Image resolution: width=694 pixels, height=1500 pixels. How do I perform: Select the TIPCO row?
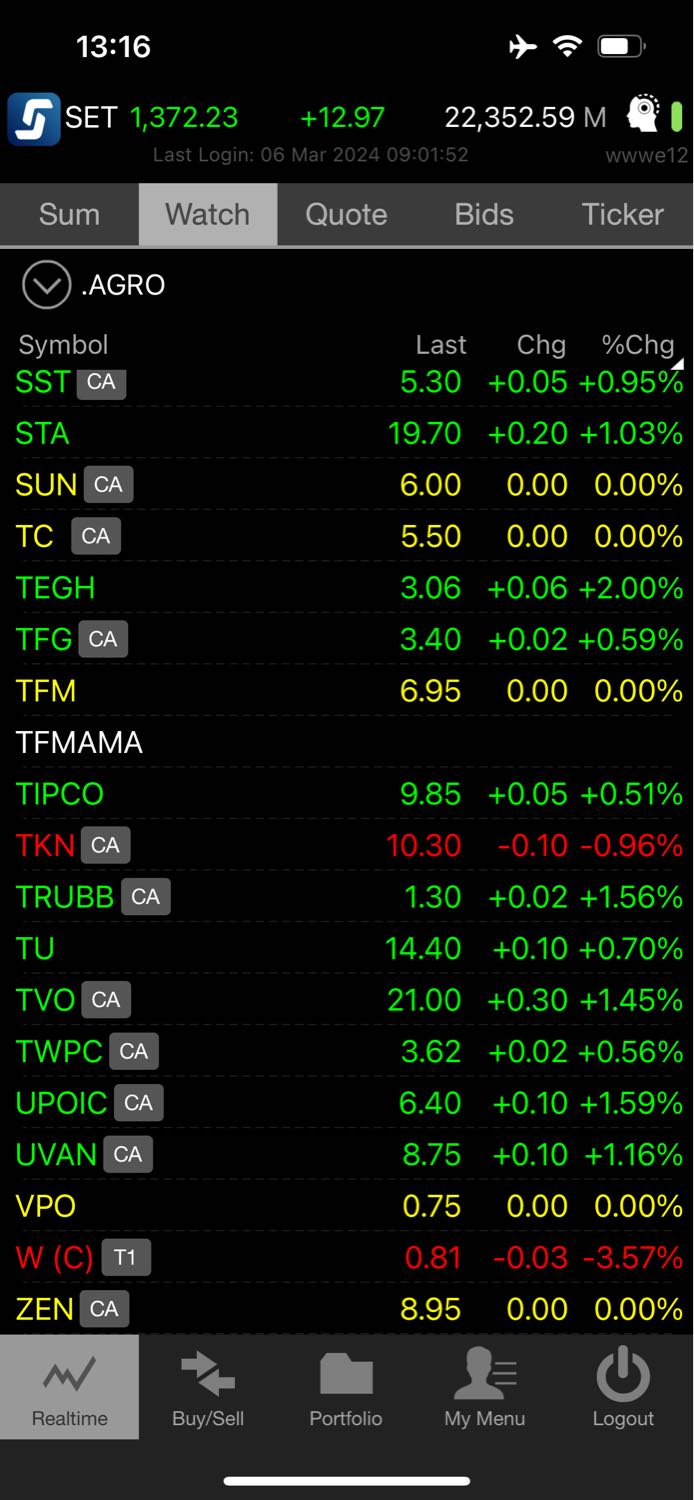347,794
